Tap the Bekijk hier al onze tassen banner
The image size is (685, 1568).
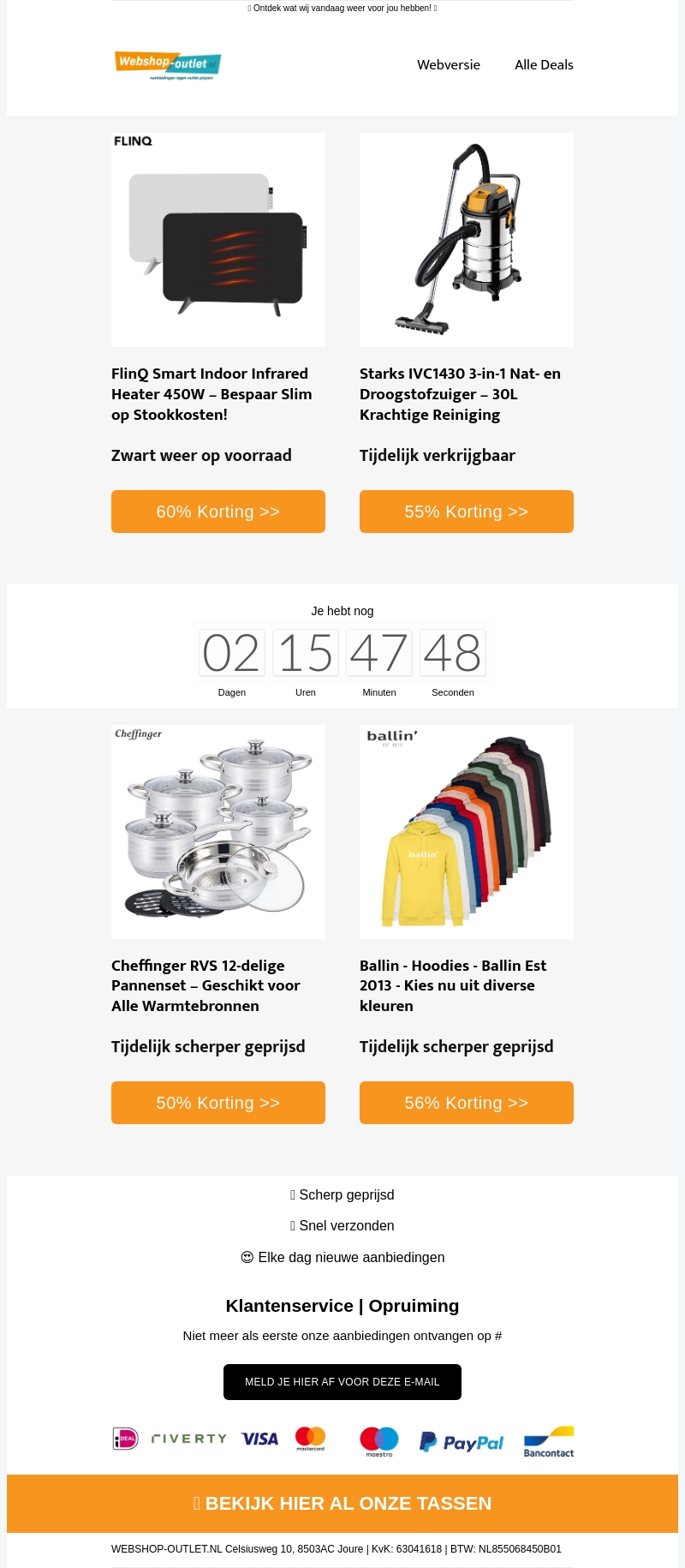click(x=342, y=1504)
